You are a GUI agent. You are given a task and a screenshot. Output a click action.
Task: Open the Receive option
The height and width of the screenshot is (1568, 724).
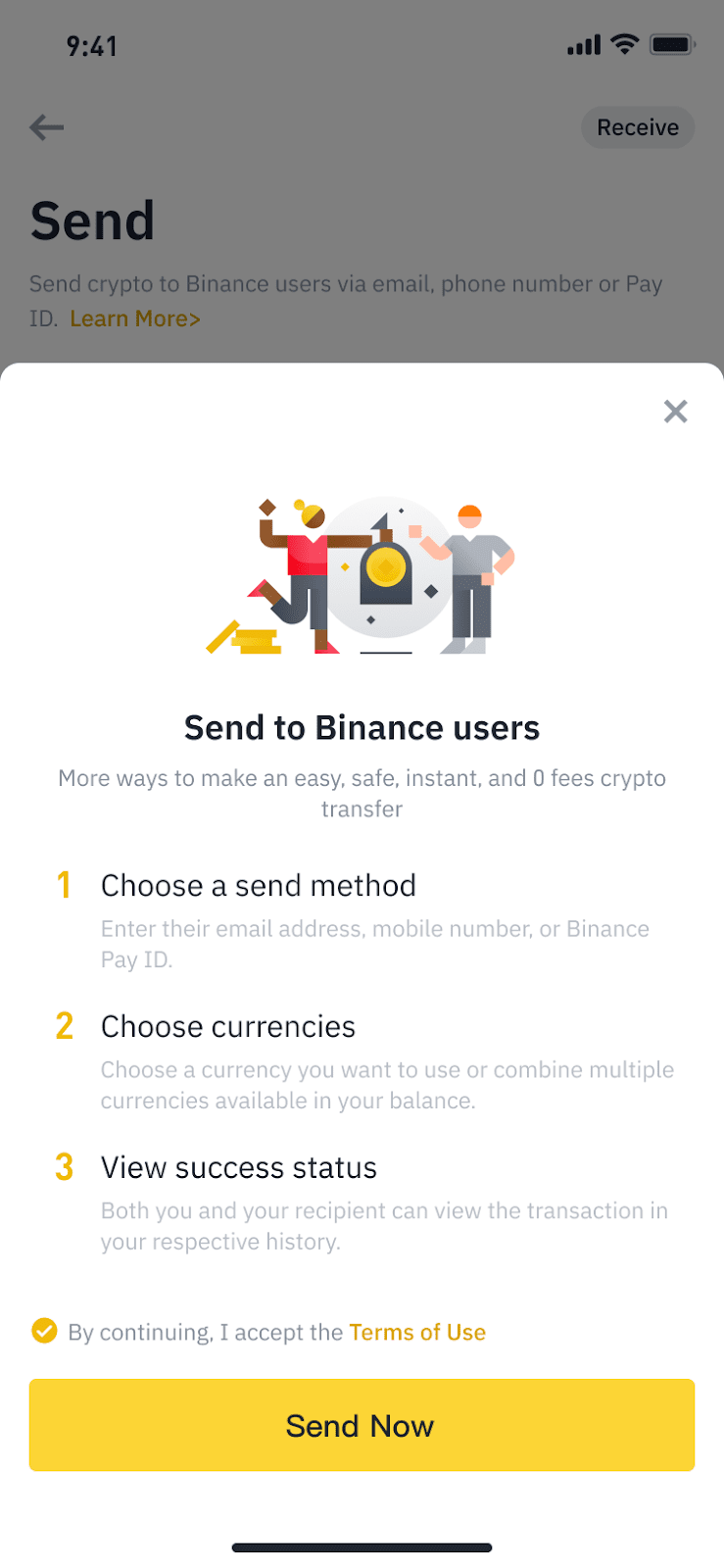(x=638, y=127)
